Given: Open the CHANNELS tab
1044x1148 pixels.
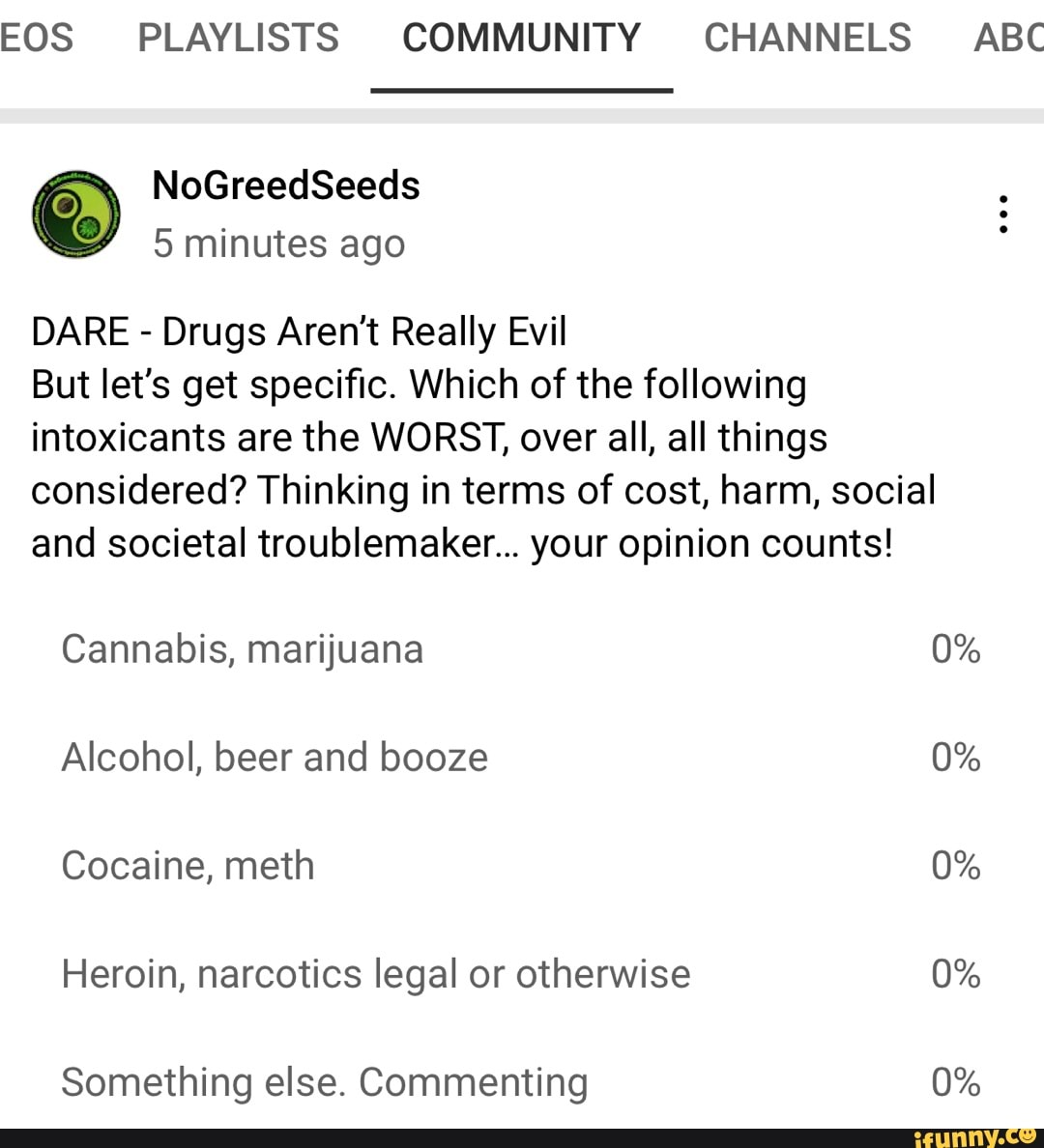Looking at the screenshot, I should pyautogui.click(x=808, y=37).
